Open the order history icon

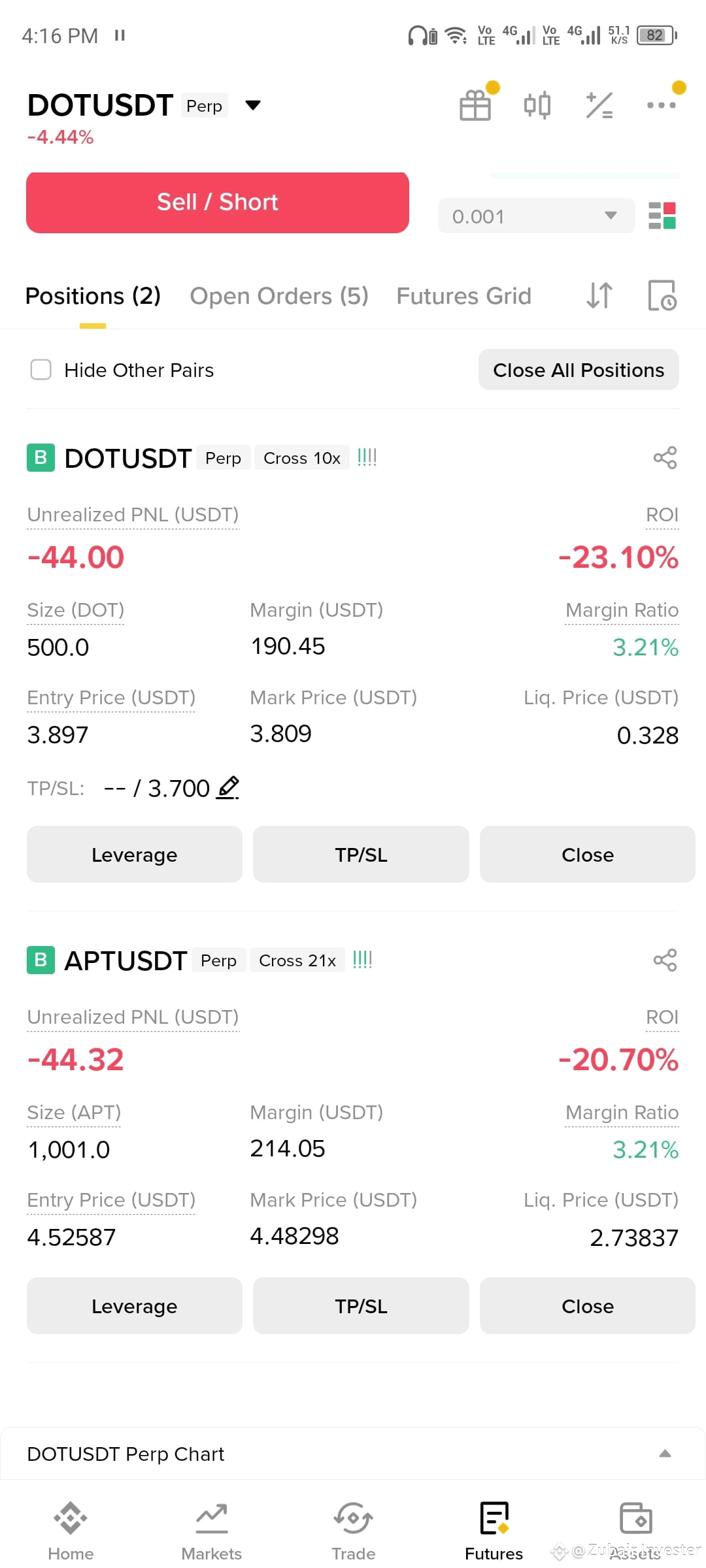(x=662, y=296)
